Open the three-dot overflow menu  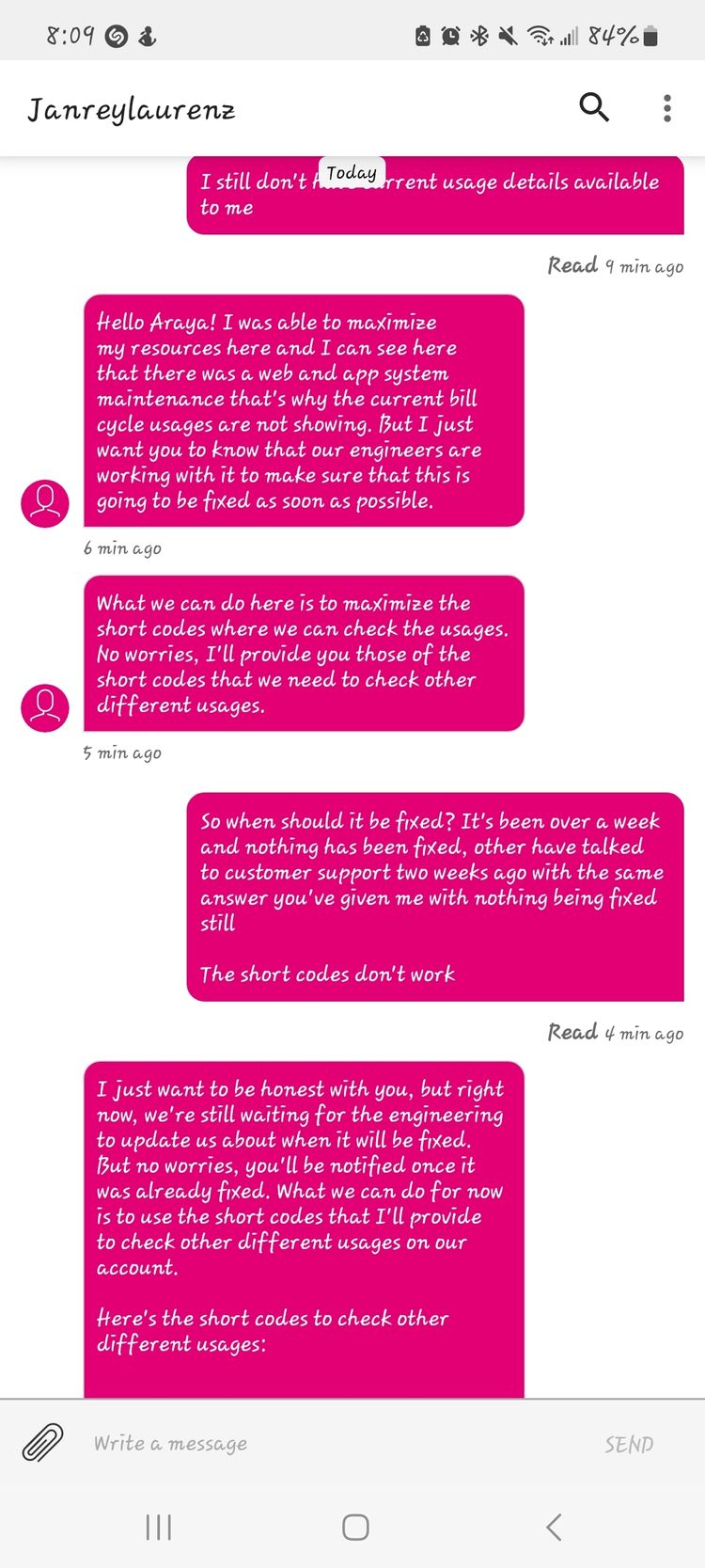(x=667, y=108)
